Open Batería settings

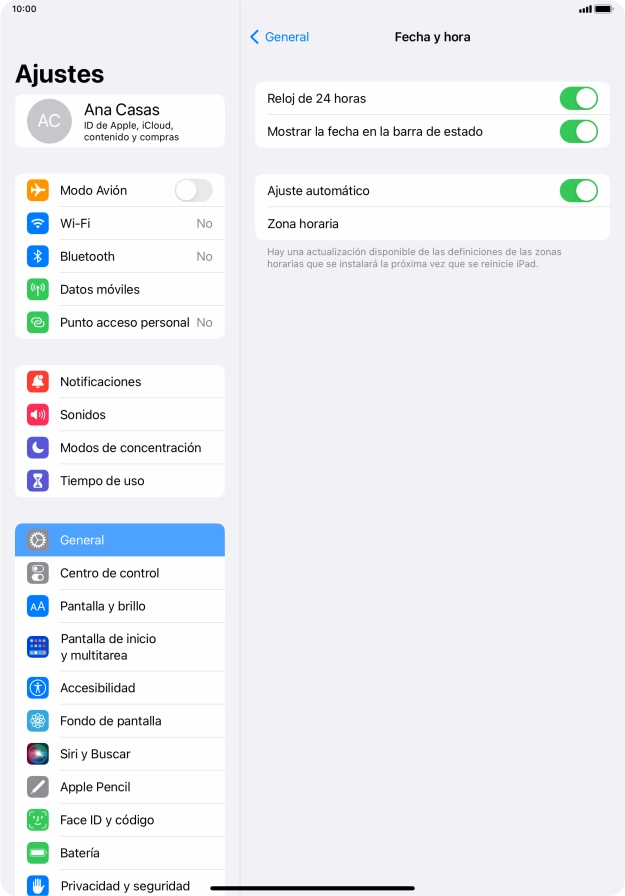point(120,853)
